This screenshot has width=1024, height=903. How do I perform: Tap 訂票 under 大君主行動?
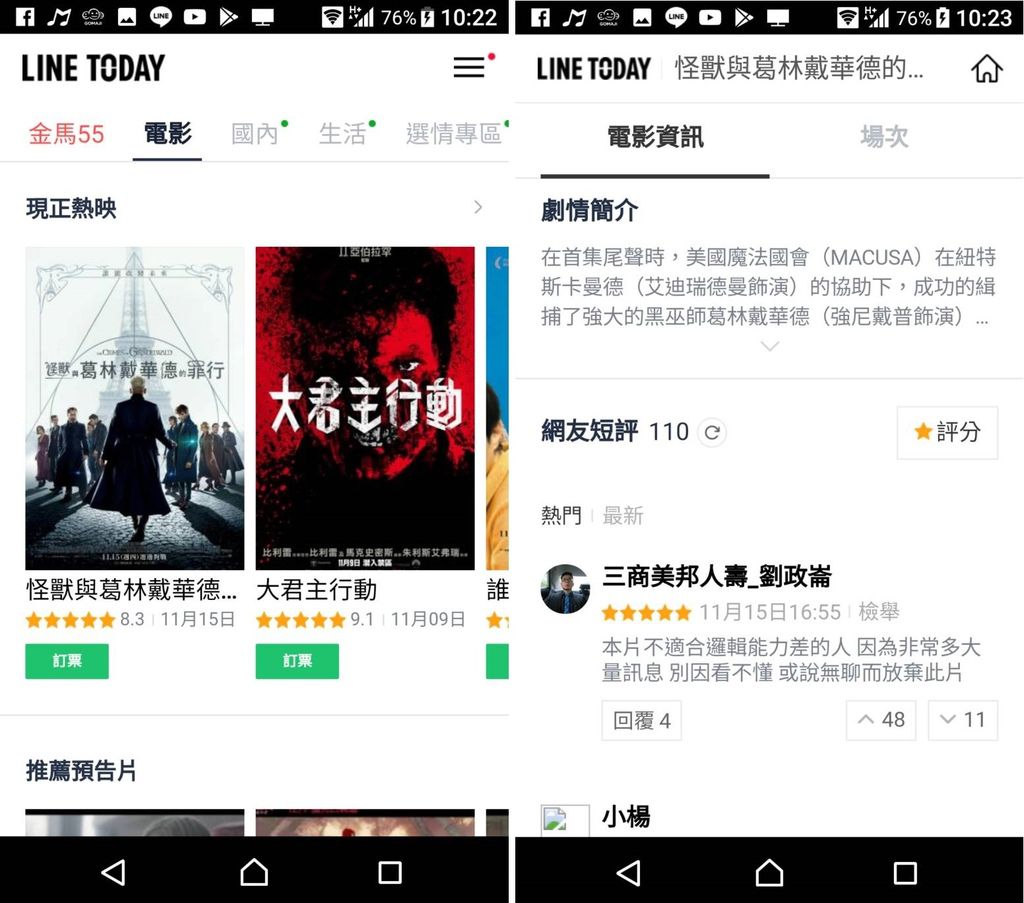297,661
